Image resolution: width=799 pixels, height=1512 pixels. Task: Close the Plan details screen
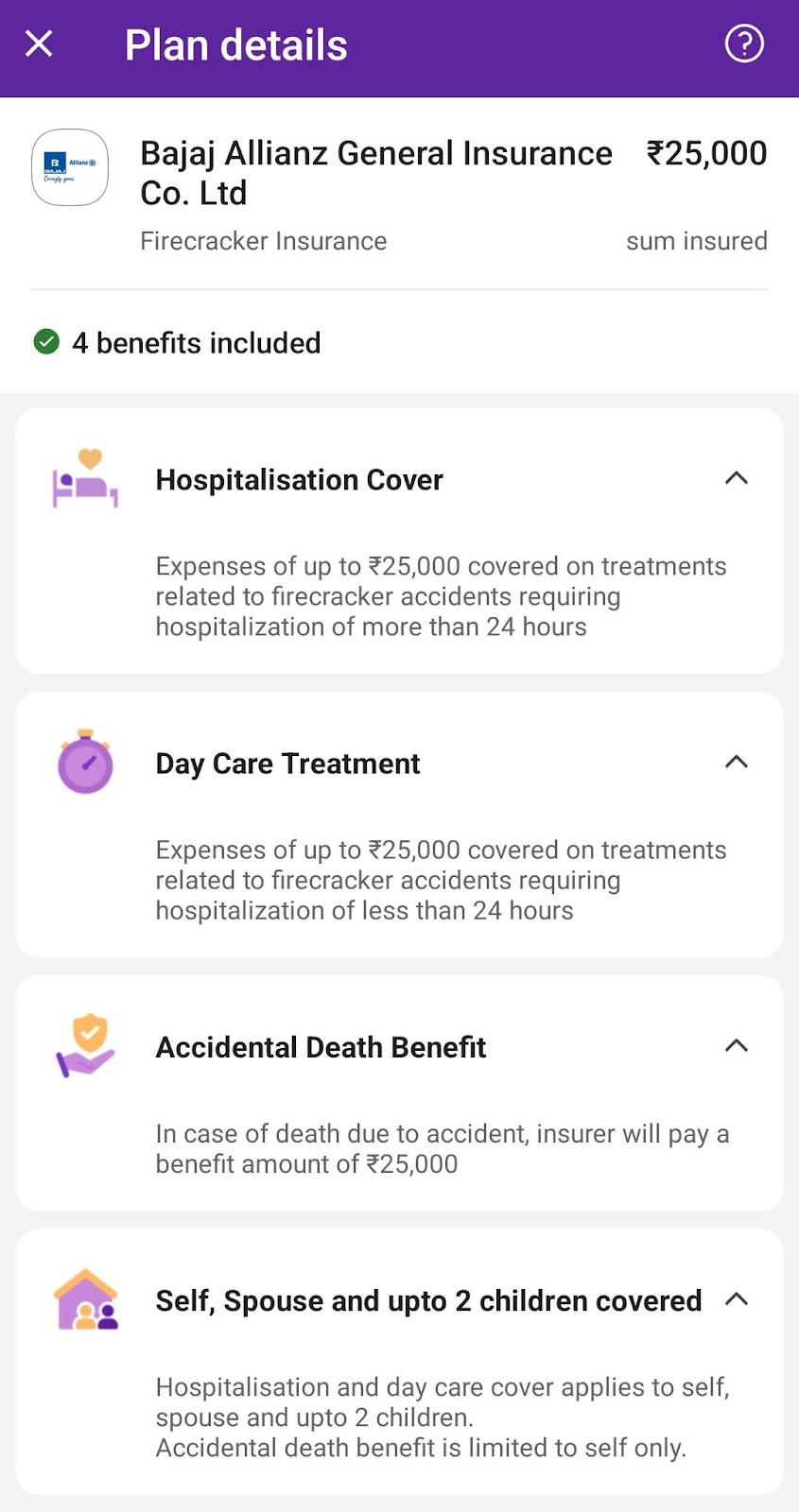(x=39, y=43)
